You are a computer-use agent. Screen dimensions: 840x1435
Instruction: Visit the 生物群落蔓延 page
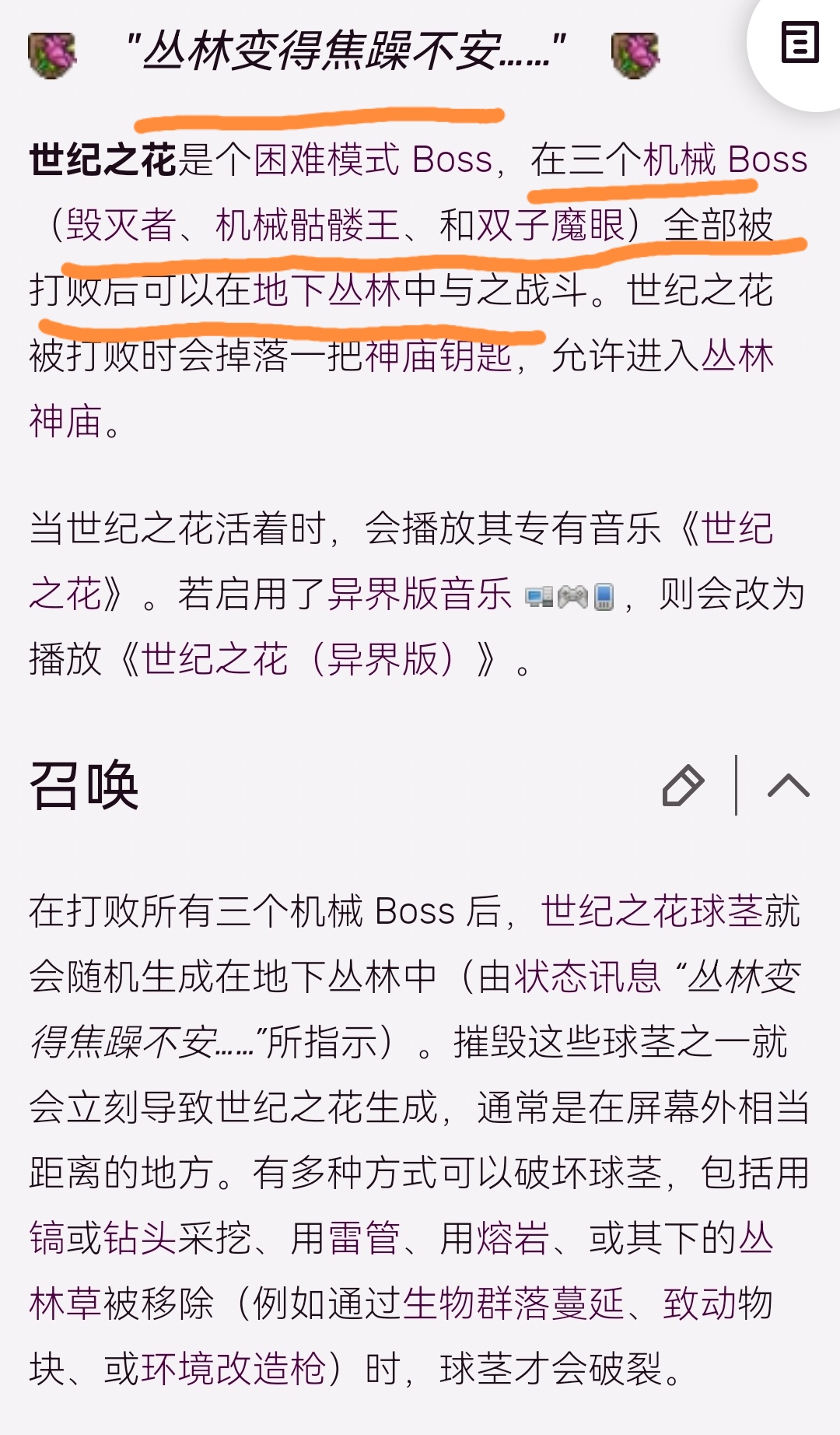[x=513, y=1303]
